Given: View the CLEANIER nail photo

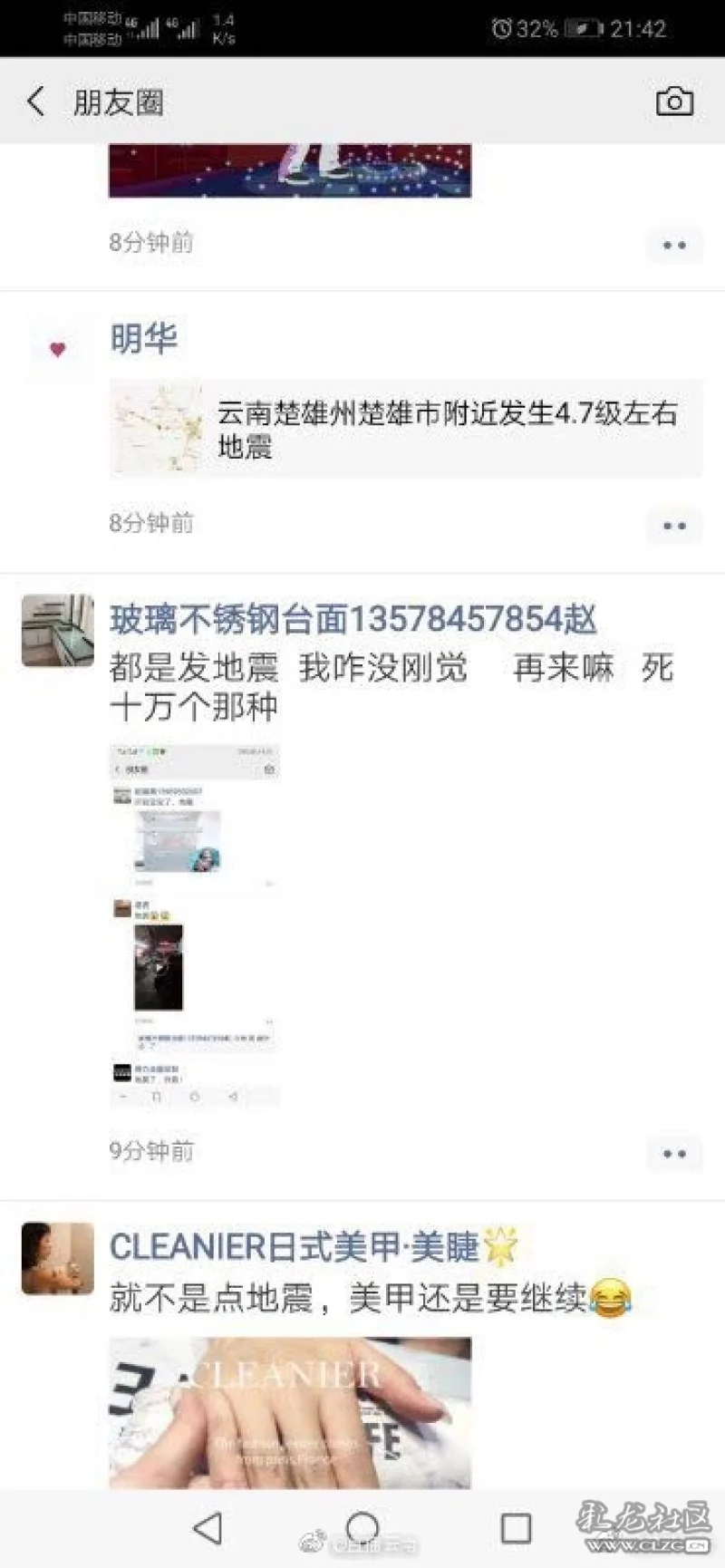Looking at the screenshot, I should [290, 1412].
